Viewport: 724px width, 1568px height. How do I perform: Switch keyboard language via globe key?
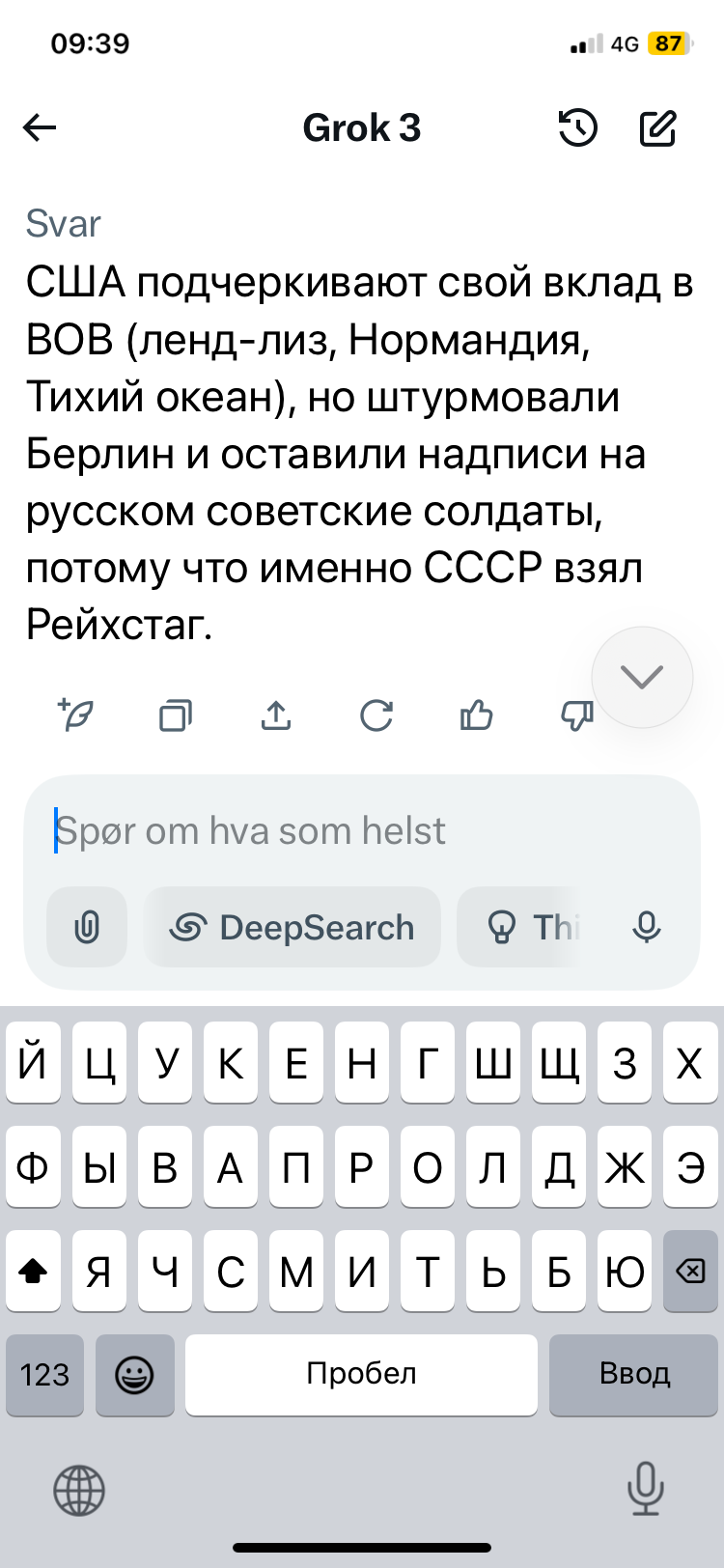coord(79,1490)
